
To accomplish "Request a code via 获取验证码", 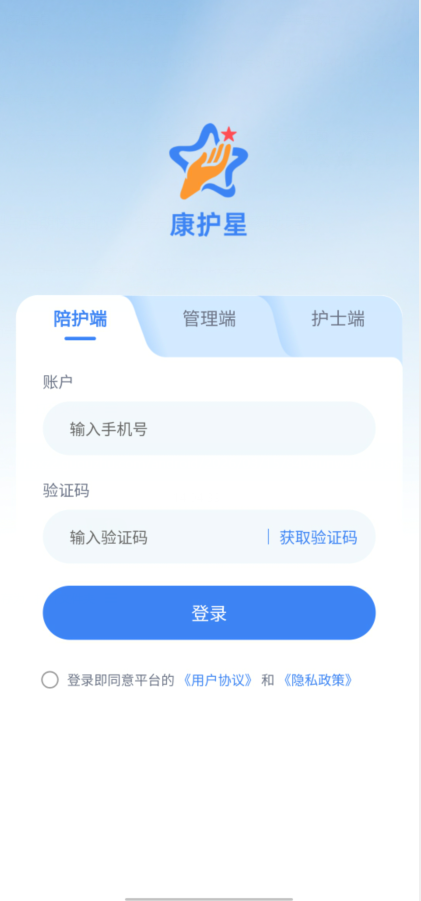I will 318,538.
